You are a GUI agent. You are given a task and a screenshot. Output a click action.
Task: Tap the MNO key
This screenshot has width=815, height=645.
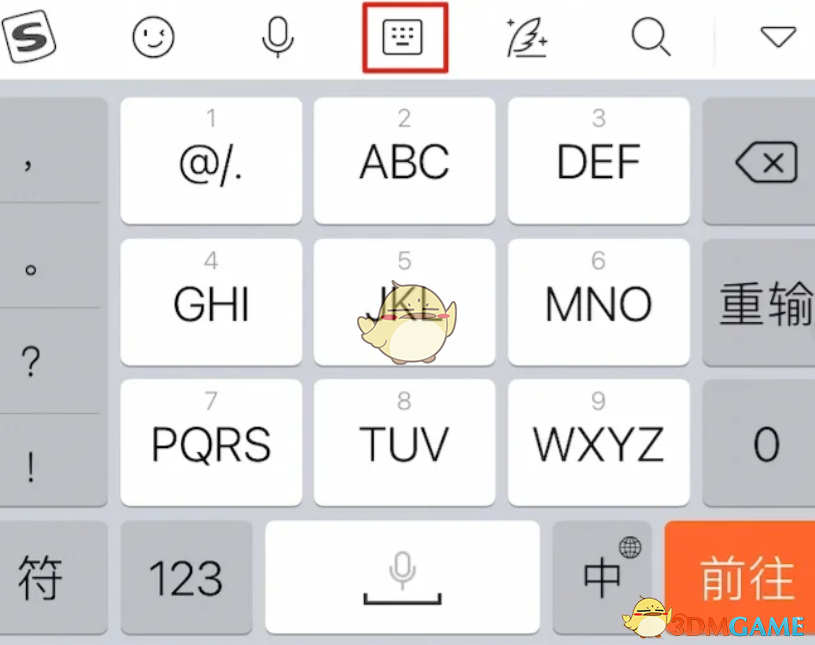[598, 302]
